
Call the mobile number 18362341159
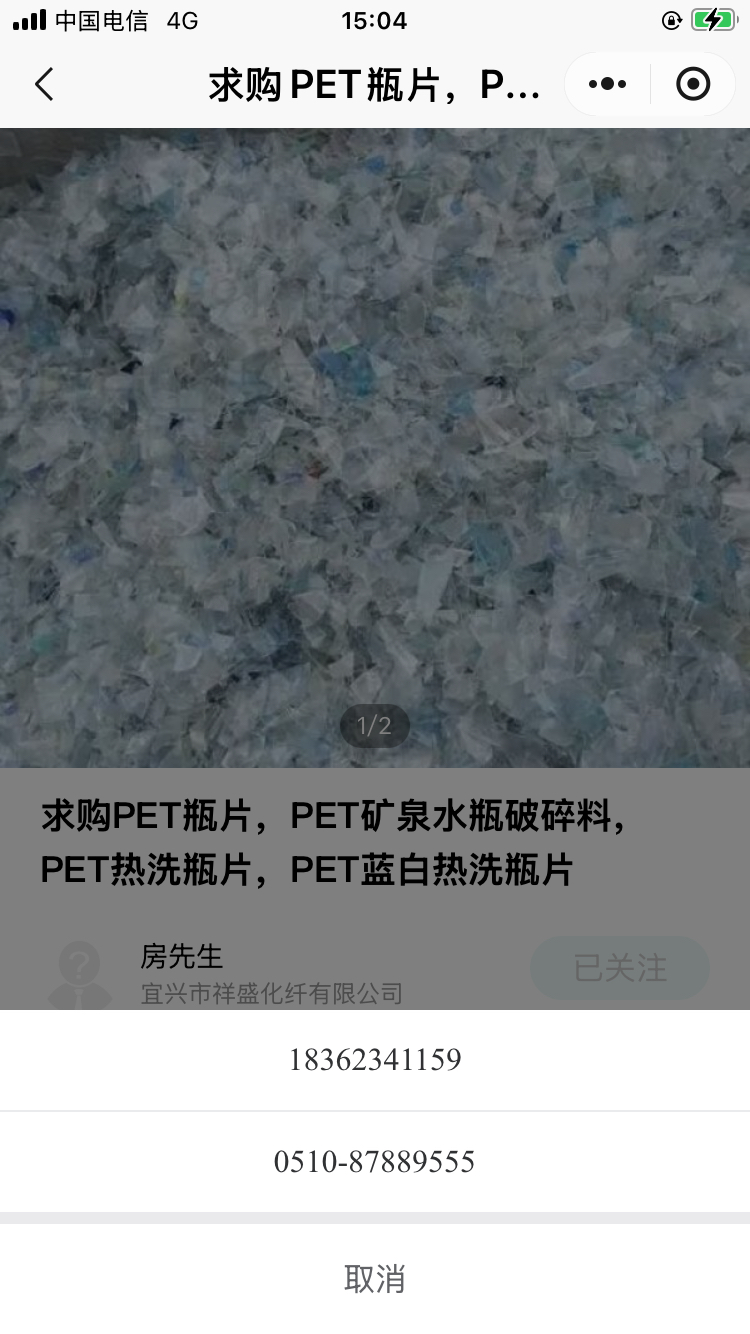click(375, 1060)
